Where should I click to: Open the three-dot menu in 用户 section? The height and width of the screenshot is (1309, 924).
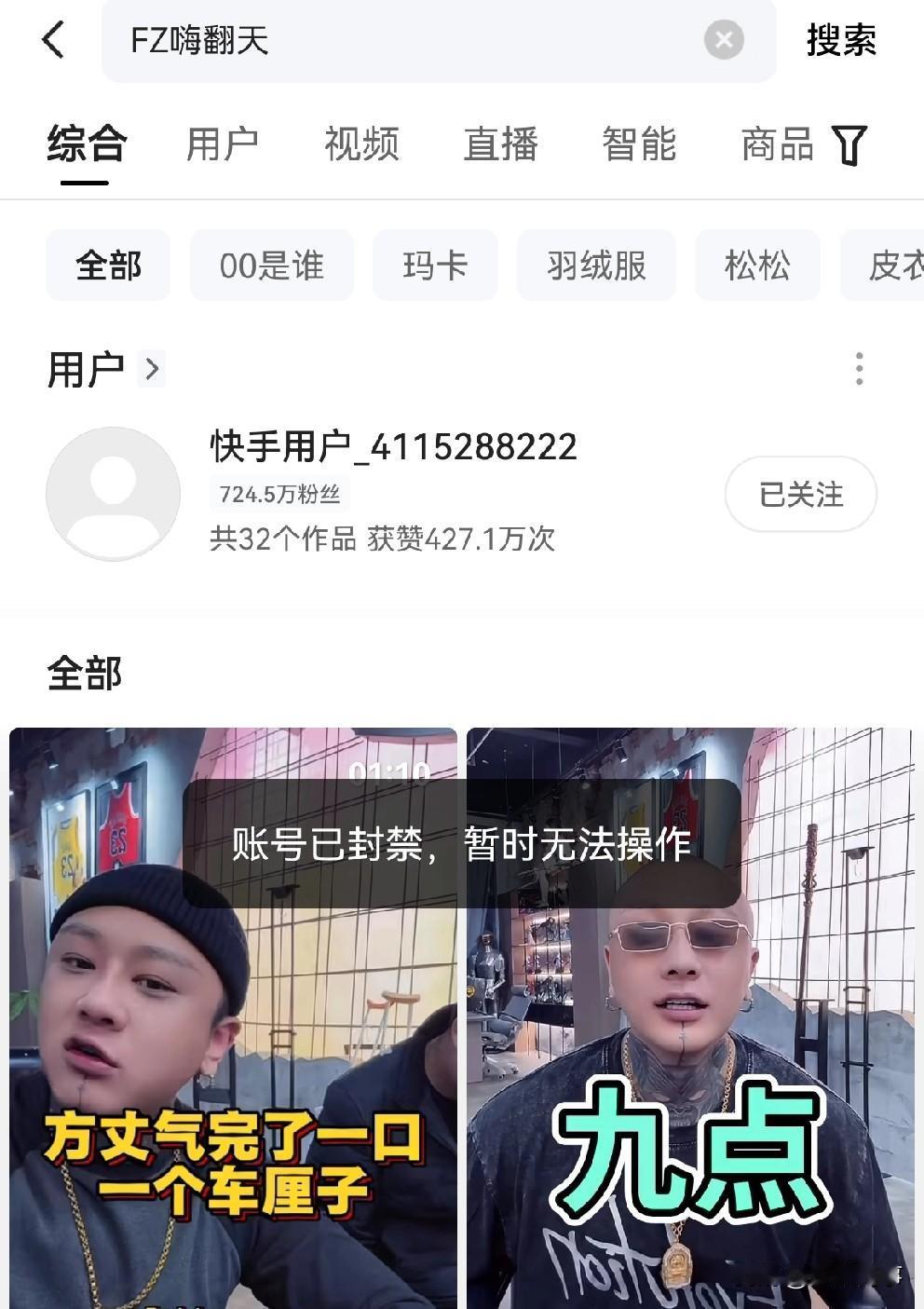pos(858,369)
